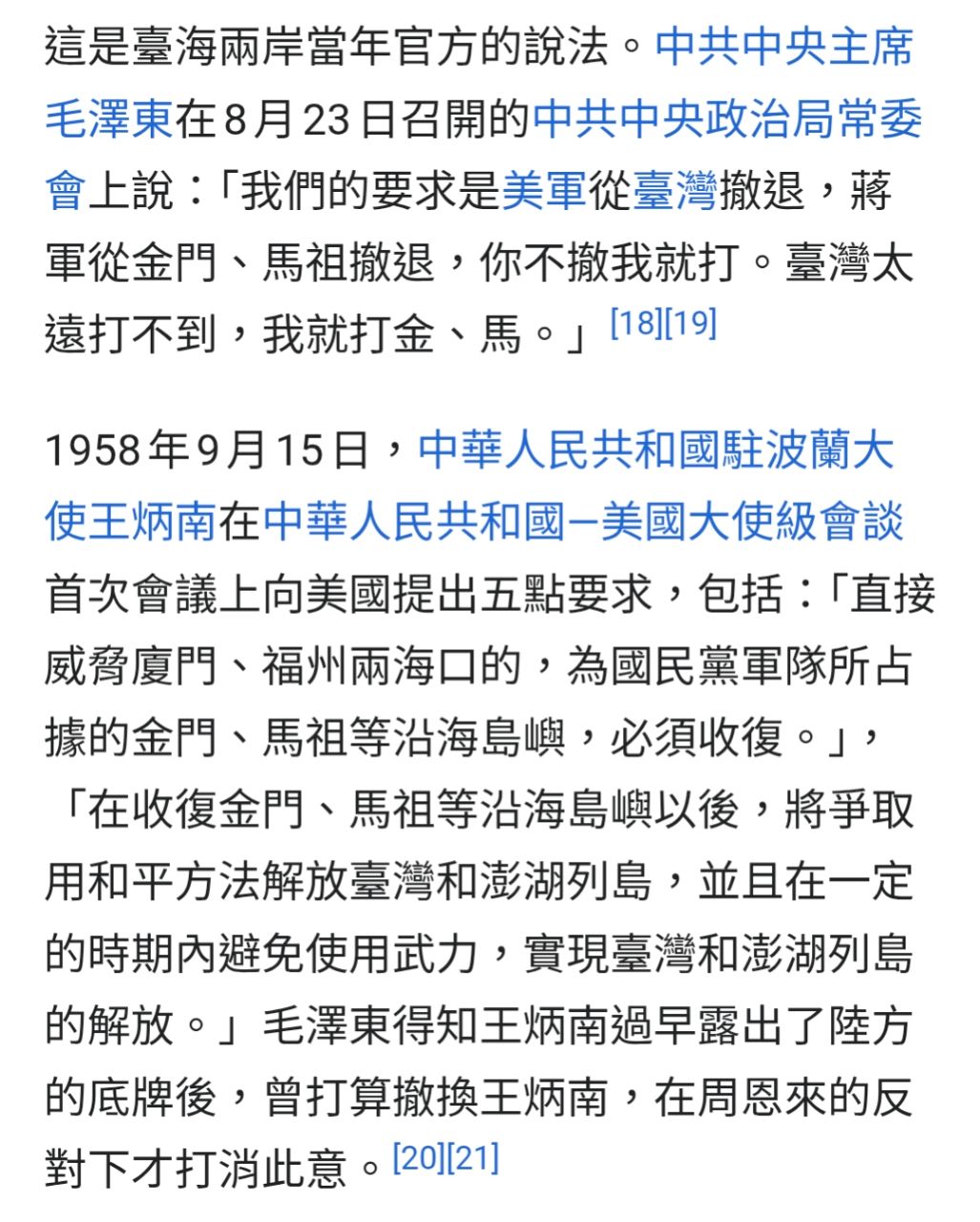This screenshot has height=1222, width=980.
Task: Jump to citation [21]
Action: (x=473, y=1158)
